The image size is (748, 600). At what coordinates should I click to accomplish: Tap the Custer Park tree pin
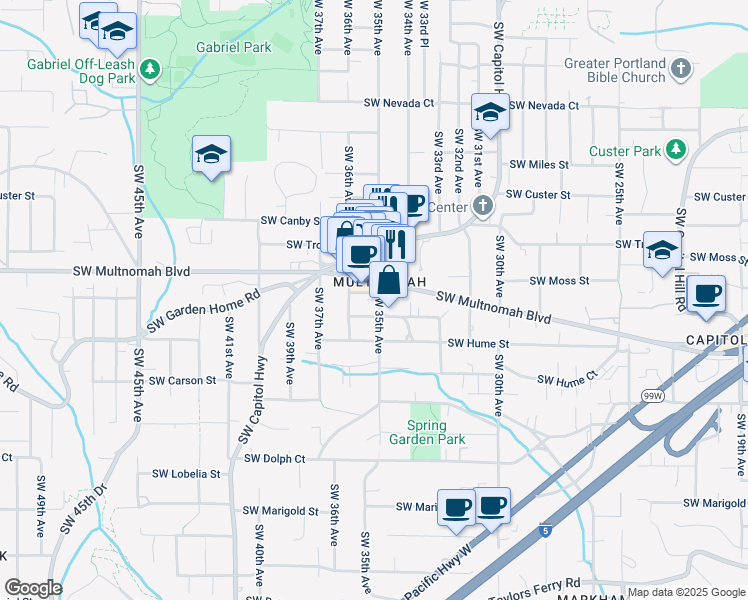point(675,150)
